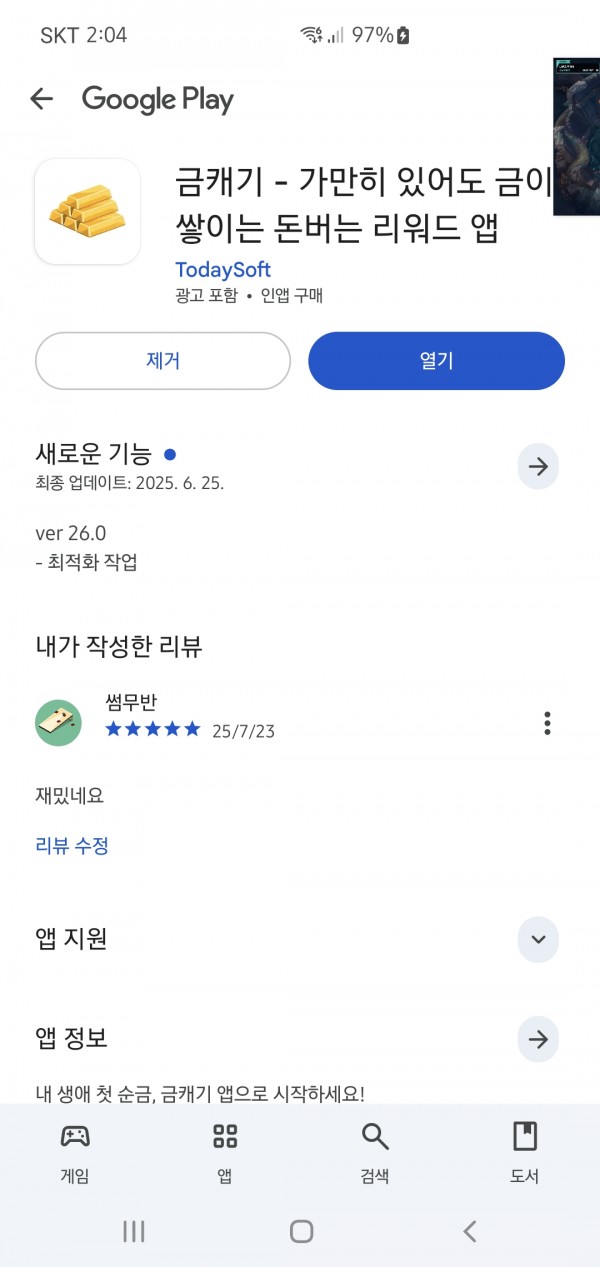Tap 리뷰 수정 to edit review
600x1267 pixels.
[72, 846]
